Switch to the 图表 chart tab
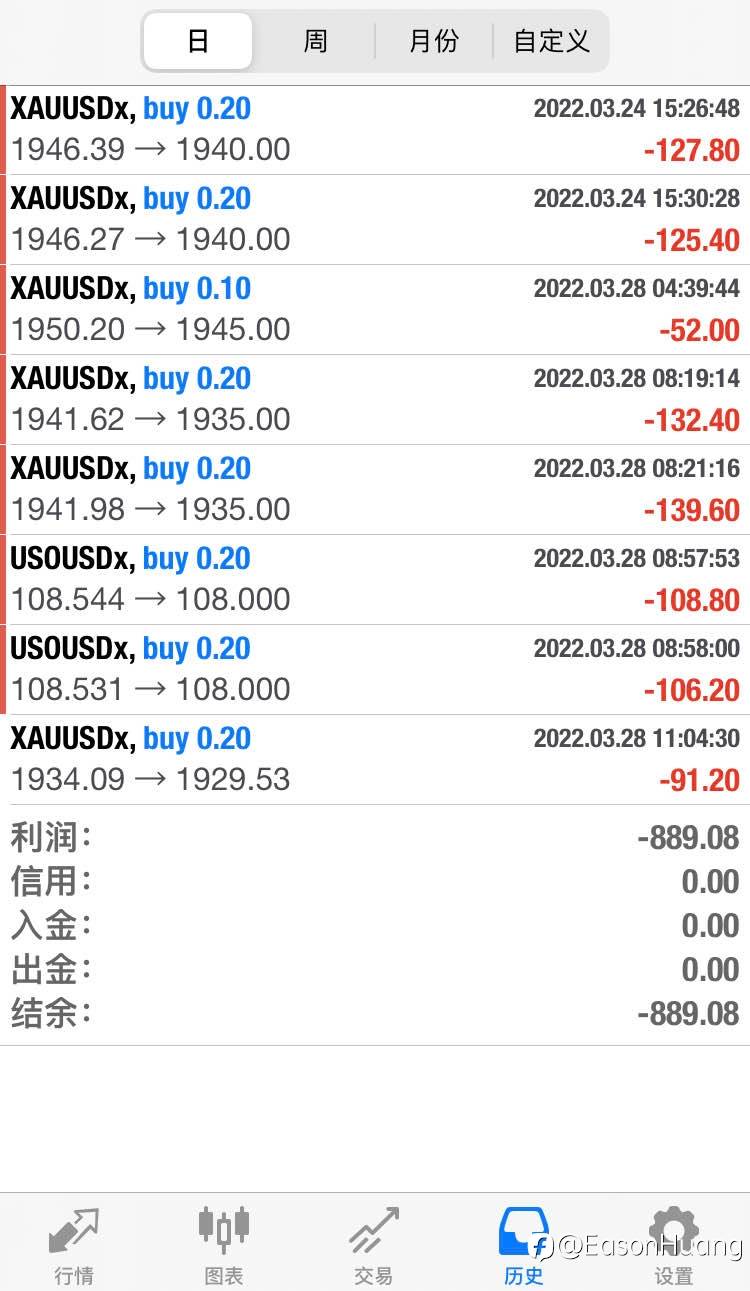 pos(224,1243)
